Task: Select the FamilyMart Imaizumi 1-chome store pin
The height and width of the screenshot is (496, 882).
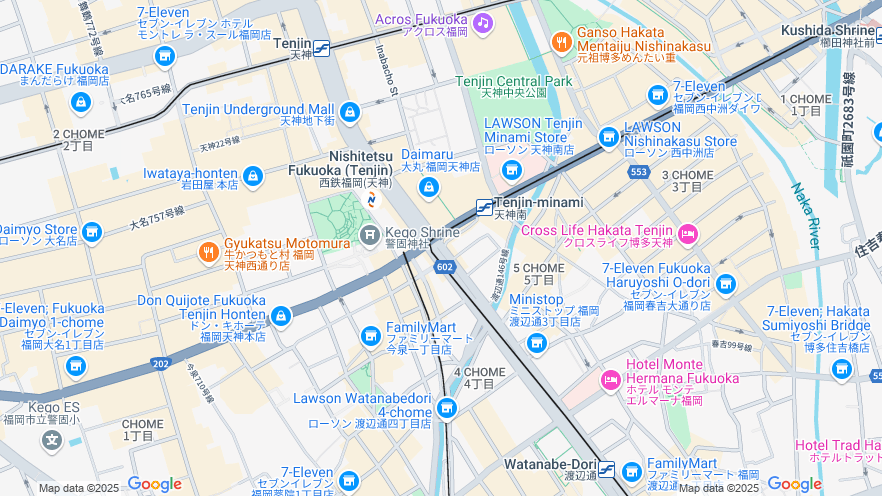Action: coord(371,335)
